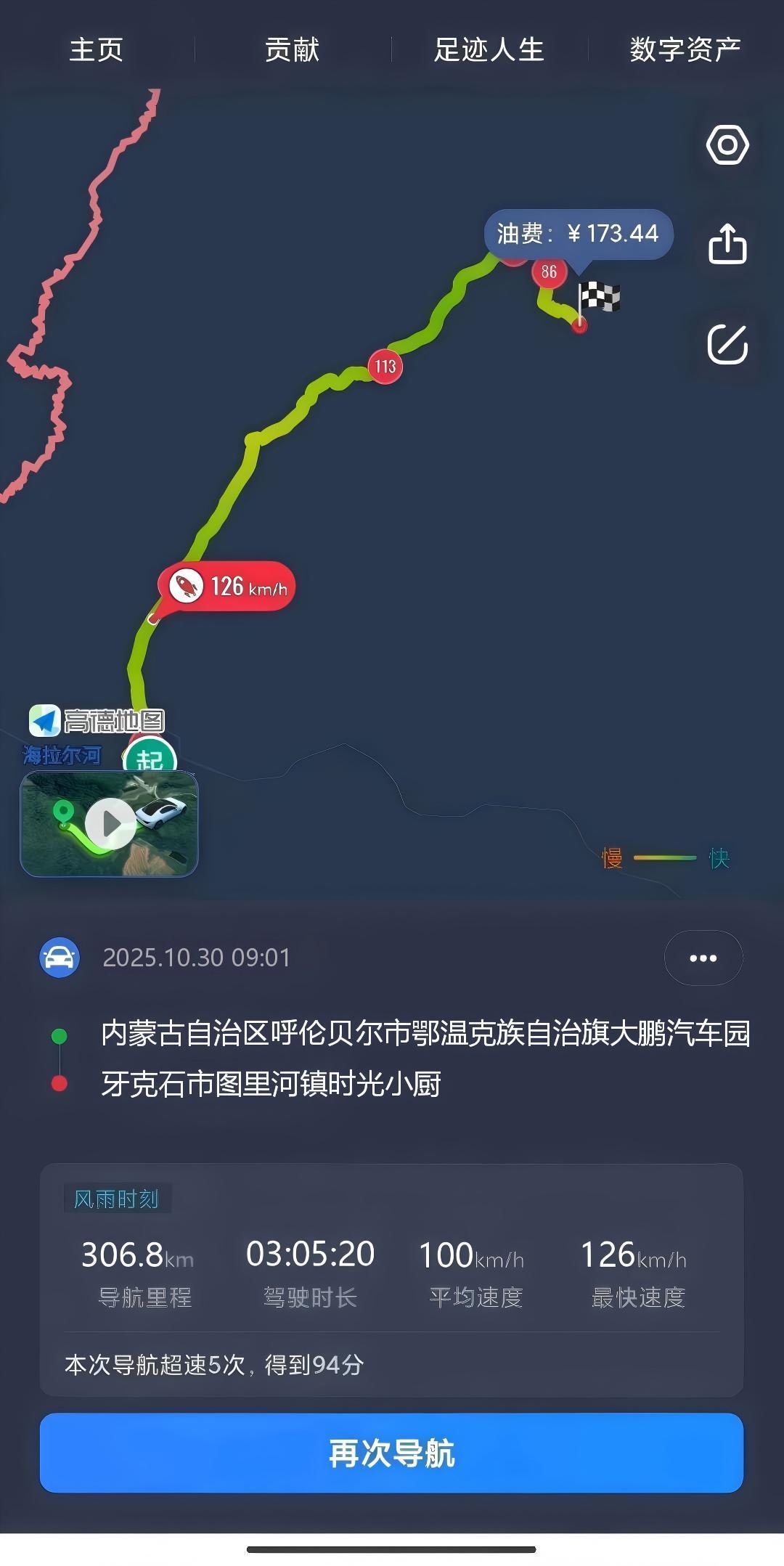Edit the trip record
This screenshot has width=784, height=1566.
tap(727, 344)
